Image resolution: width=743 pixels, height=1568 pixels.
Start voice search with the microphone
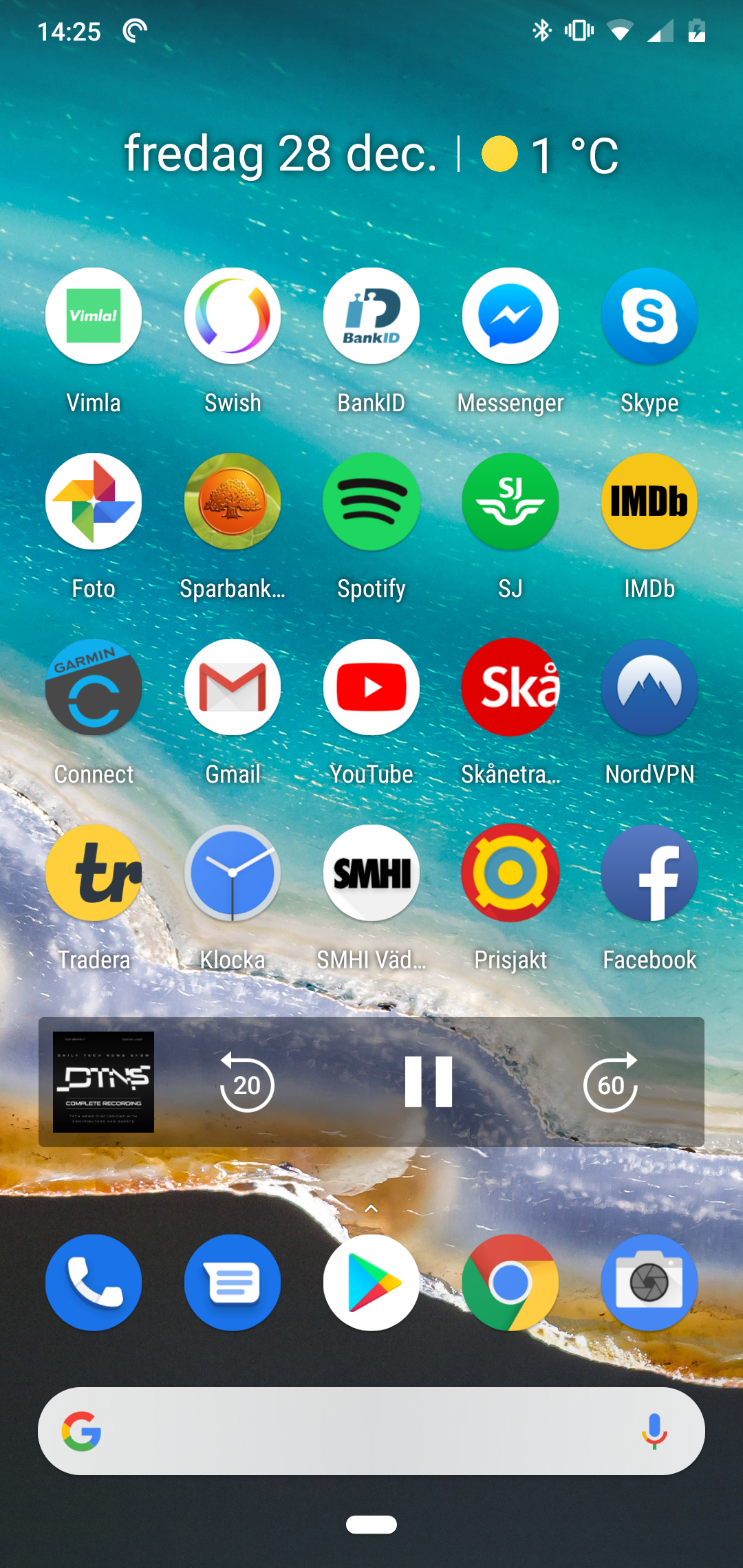[654, 1431]
